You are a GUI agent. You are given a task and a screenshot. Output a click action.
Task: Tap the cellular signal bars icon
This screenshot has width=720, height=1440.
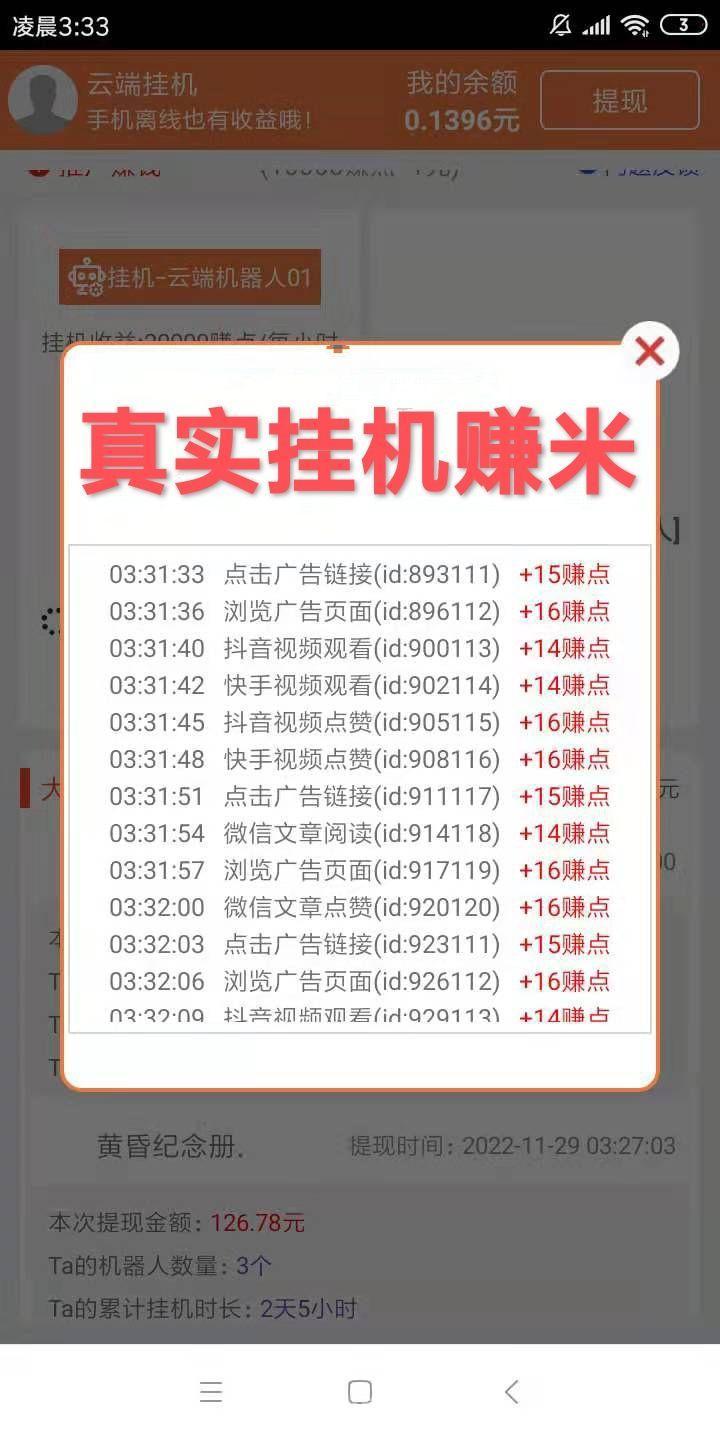tap(597, 22)
